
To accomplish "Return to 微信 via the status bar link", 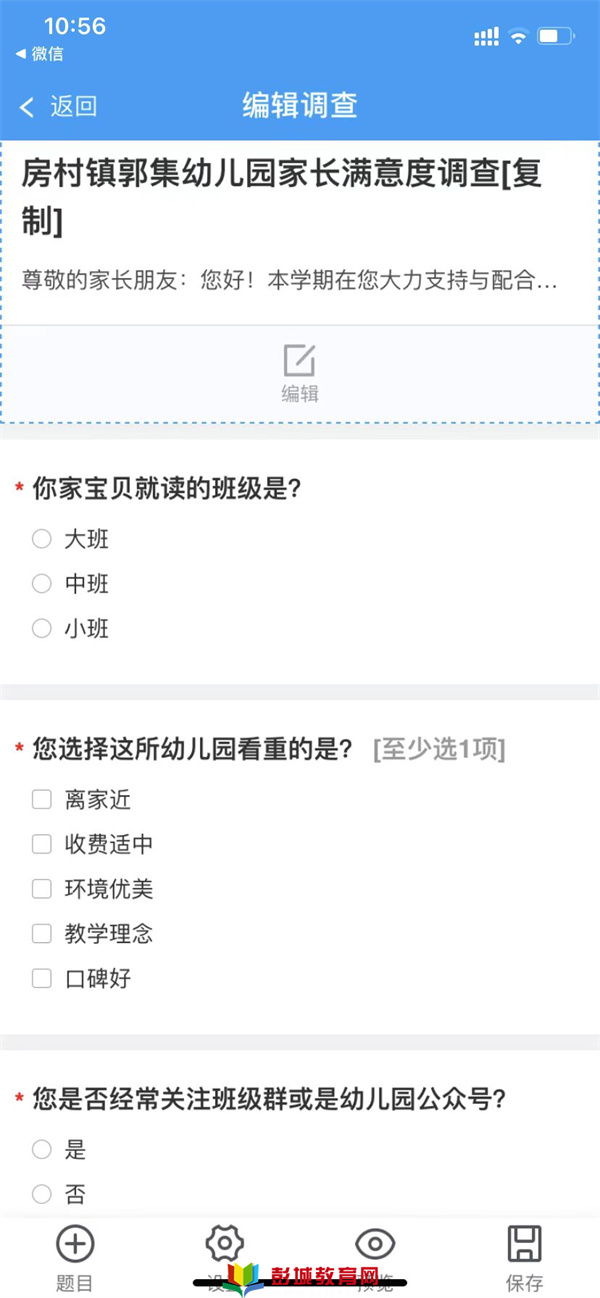I will pos(40,54).
